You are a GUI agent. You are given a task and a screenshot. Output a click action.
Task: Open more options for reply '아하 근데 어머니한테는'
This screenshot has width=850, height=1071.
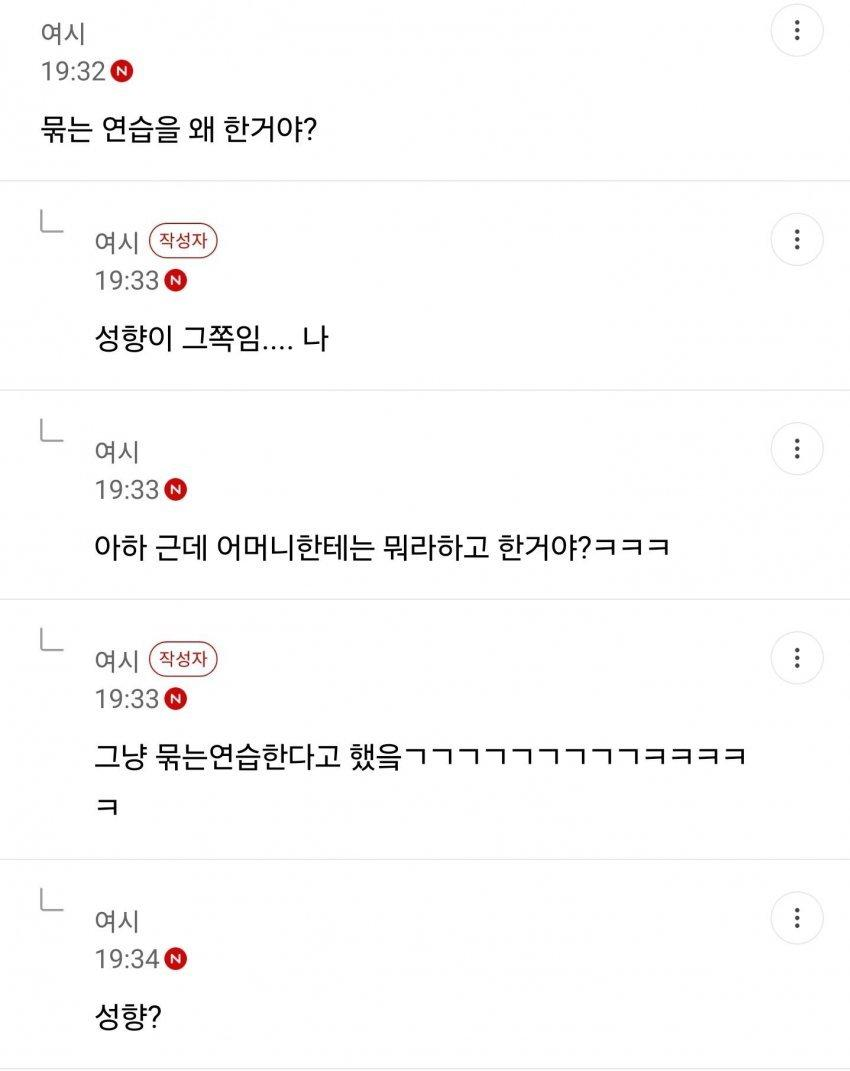(x=797, y=448)
